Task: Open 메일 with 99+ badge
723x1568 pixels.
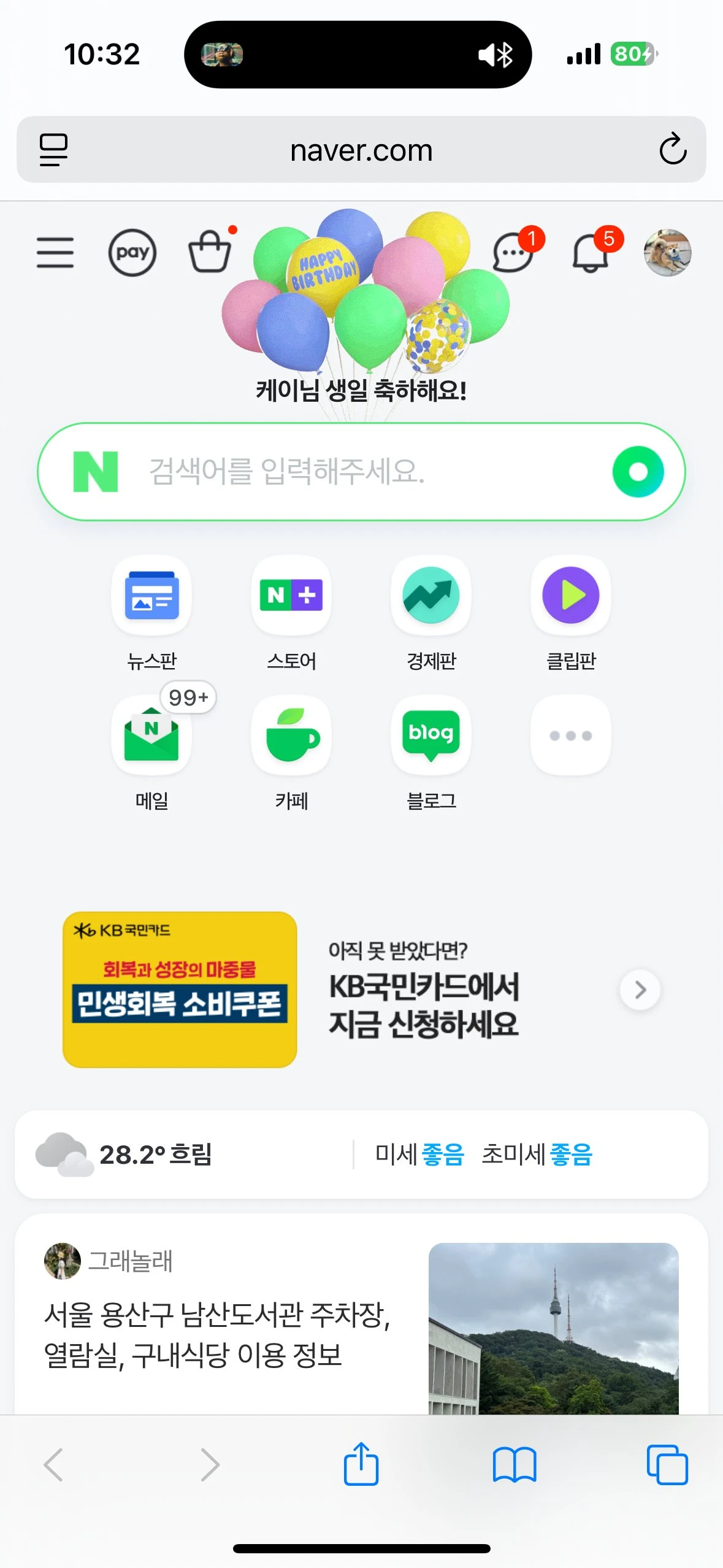Action: tap(151, 735)
